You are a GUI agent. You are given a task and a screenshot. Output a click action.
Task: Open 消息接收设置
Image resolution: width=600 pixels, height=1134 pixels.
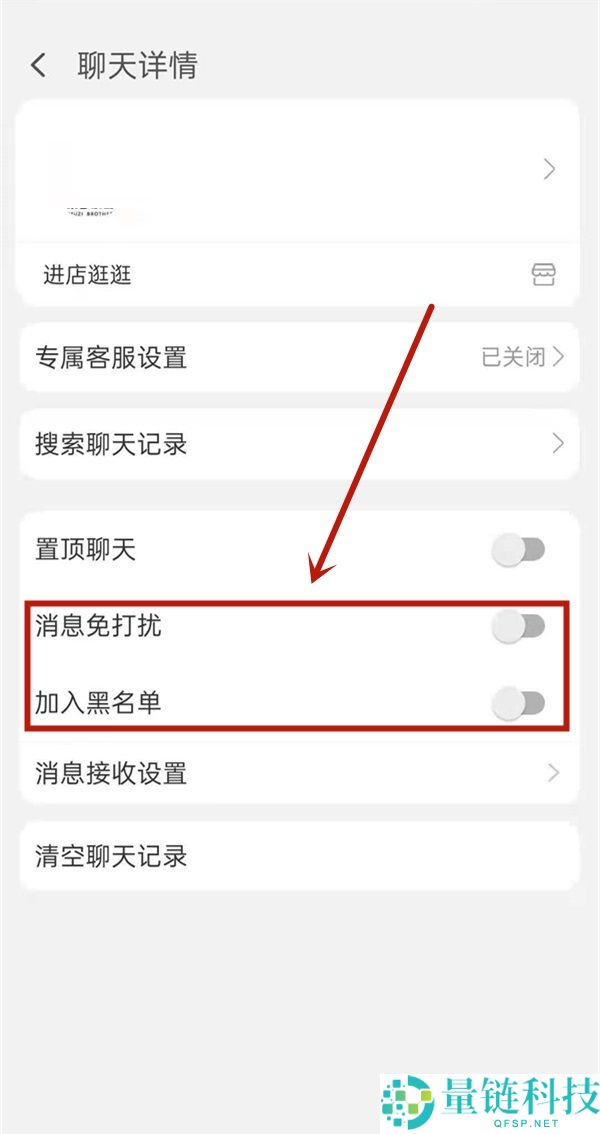click(x=298, y=773)
